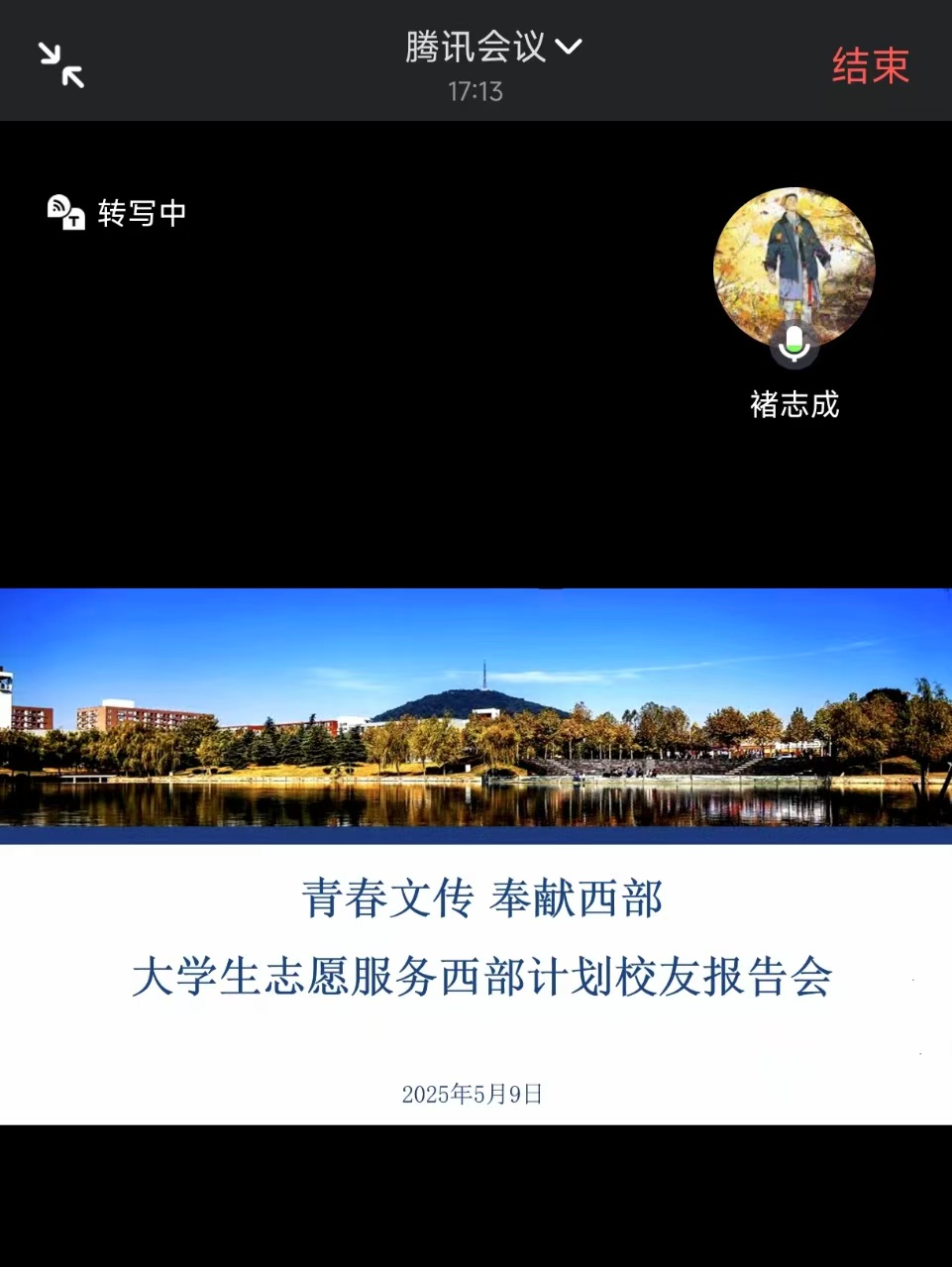Viewport: 952px width, 1267px height.
Task: Open the 转写中 transcription indicator
Action: (118, 212)
